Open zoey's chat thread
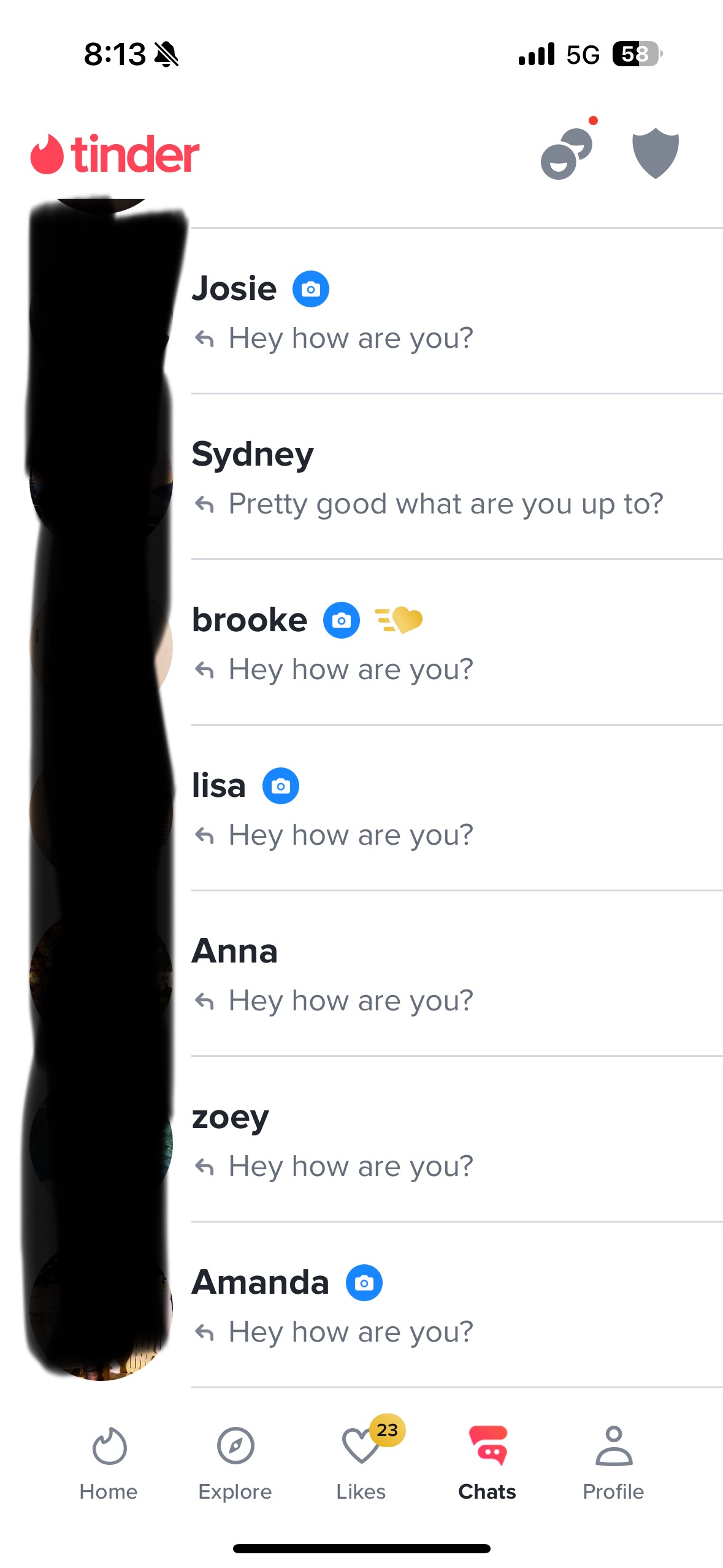The height and width of the screenshot is (1568, 723). click(429, 1141)
